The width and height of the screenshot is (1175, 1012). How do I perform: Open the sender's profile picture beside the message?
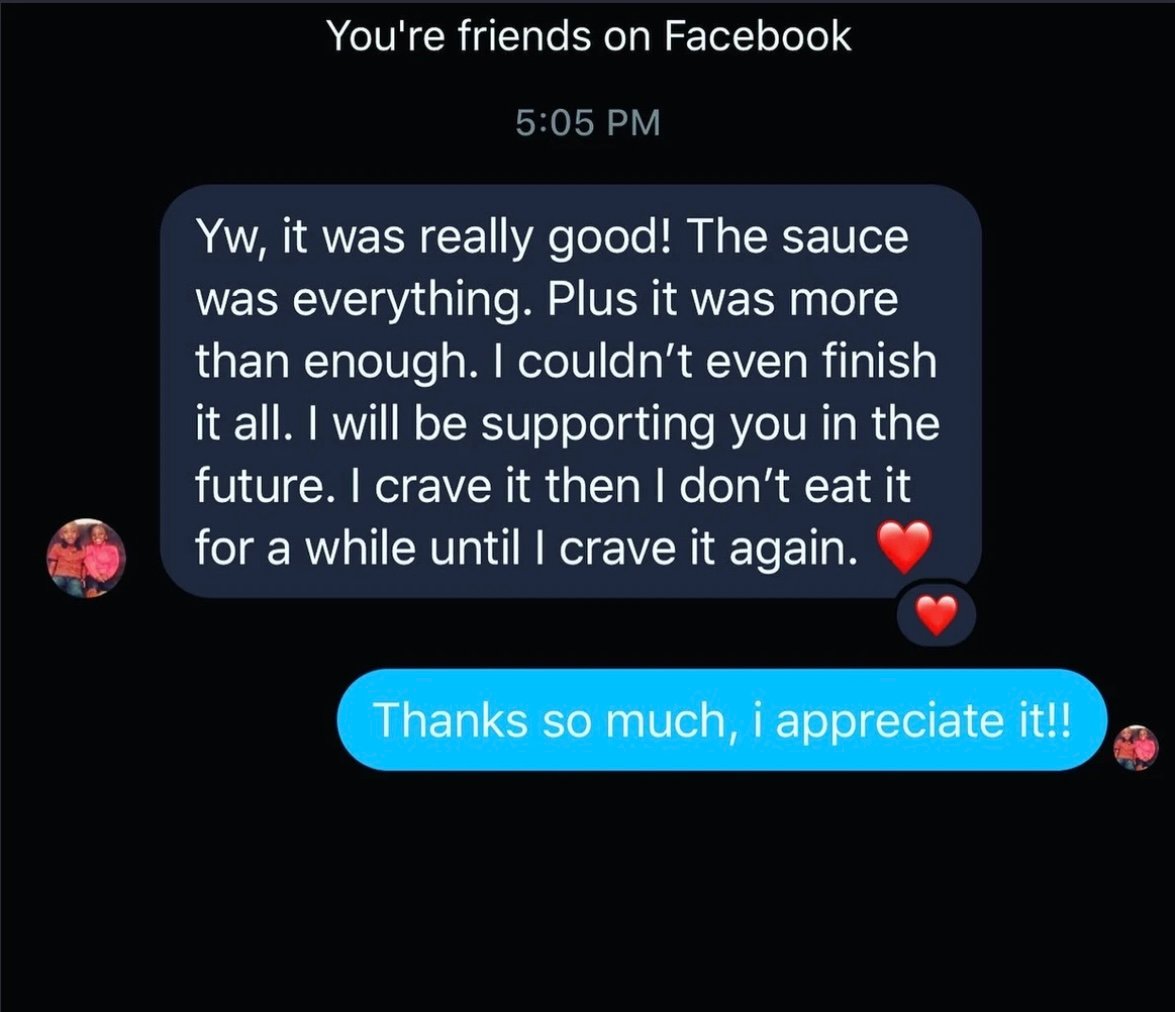(x=86, y=558)
